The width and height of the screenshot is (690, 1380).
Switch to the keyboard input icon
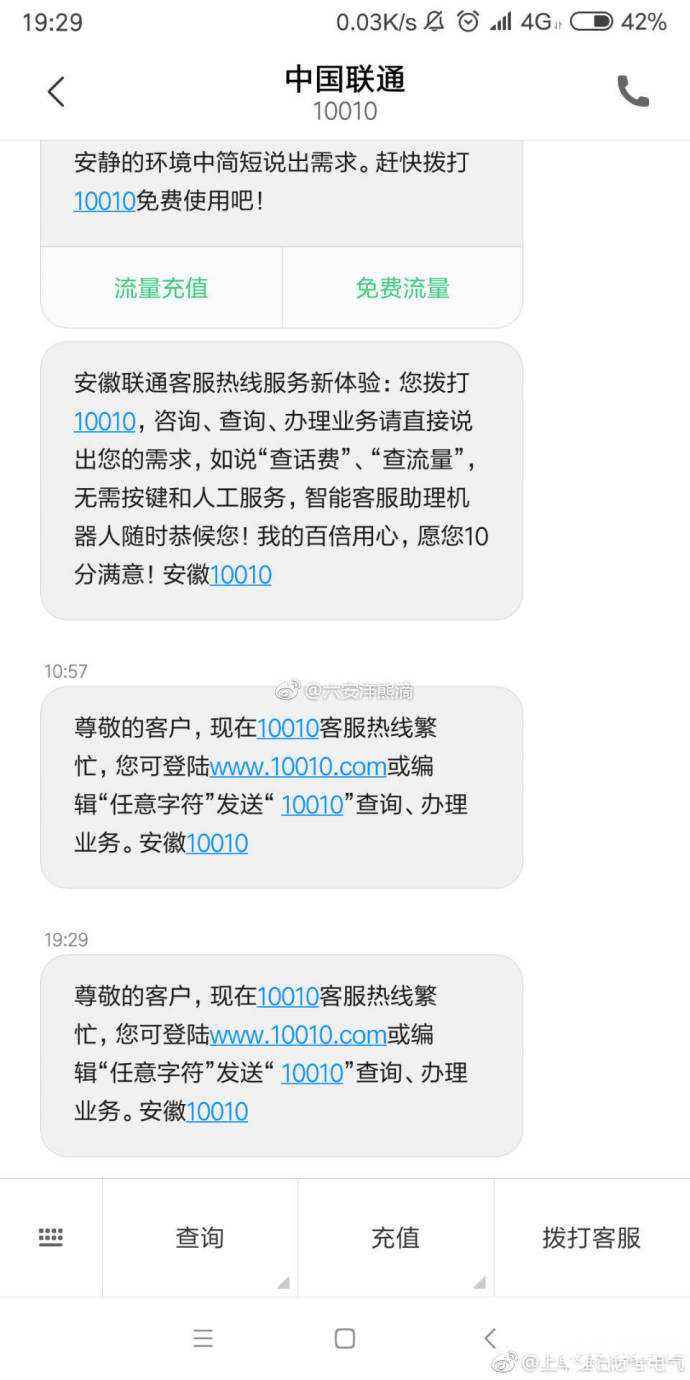pyautogui.click(x=51, y=1238)
